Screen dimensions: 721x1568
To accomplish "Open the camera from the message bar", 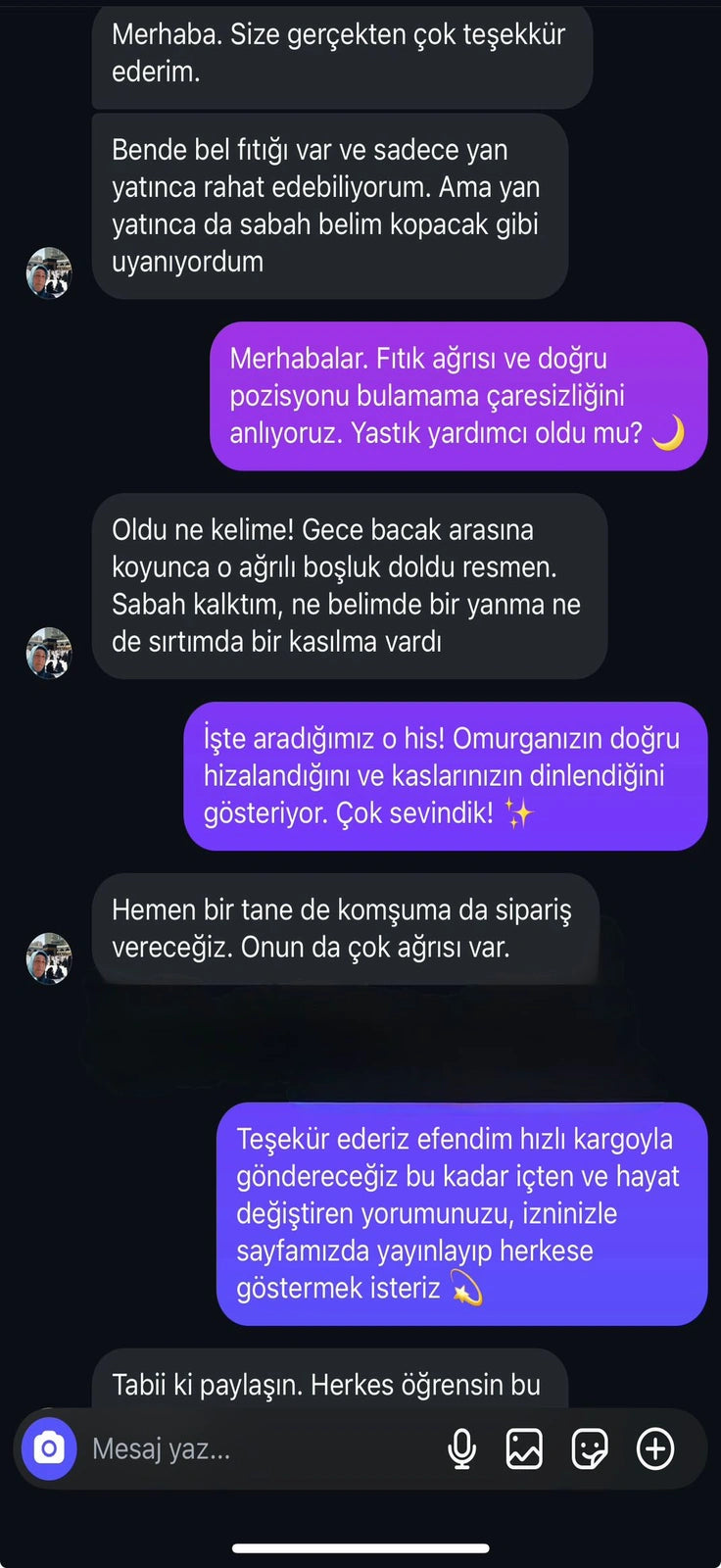I will (49, 1448).
